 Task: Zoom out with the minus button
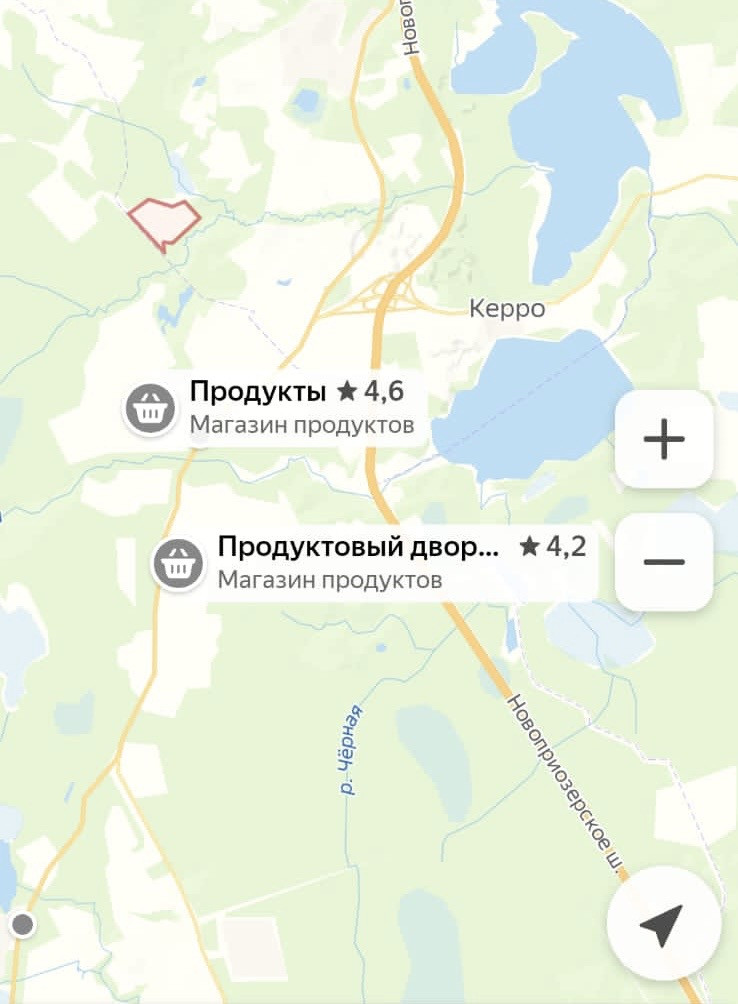(664, 561)
